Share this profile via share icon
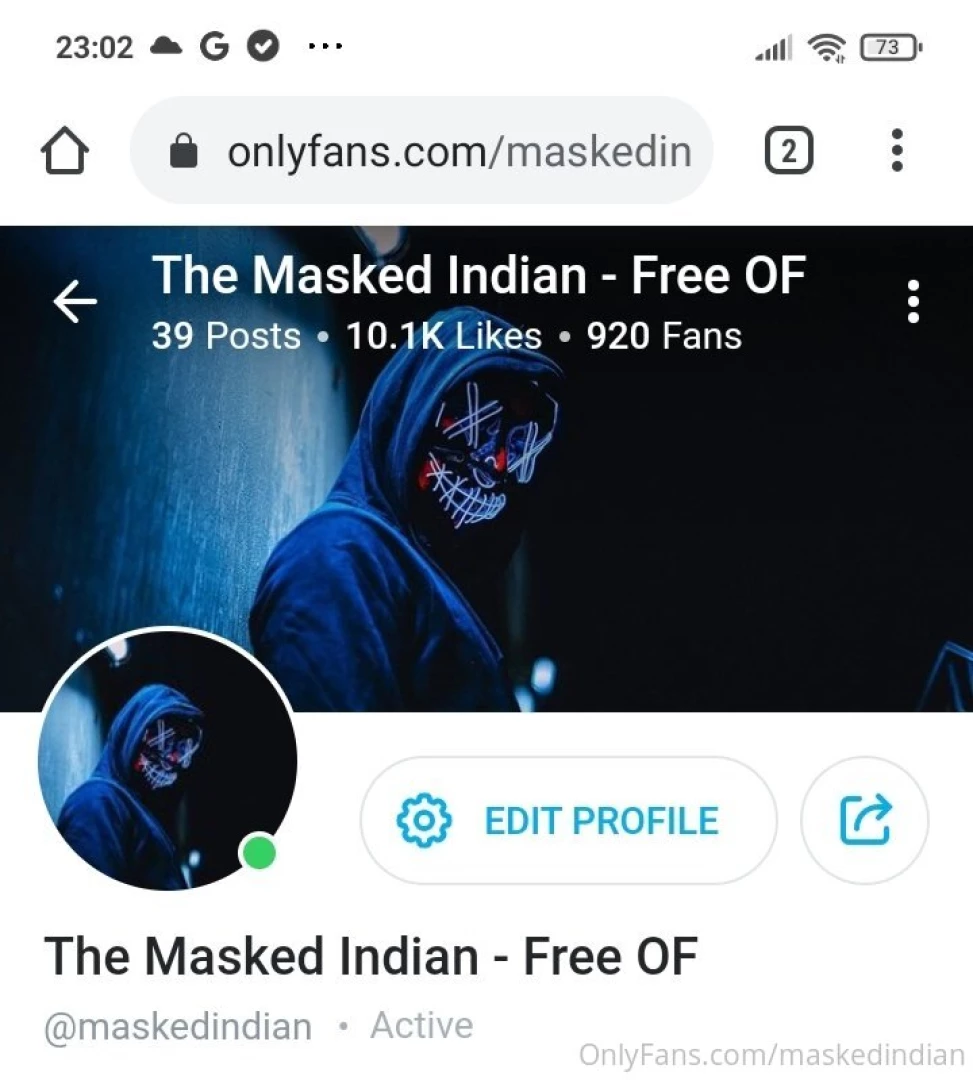The image size is (973, 1080). point(865,820)
